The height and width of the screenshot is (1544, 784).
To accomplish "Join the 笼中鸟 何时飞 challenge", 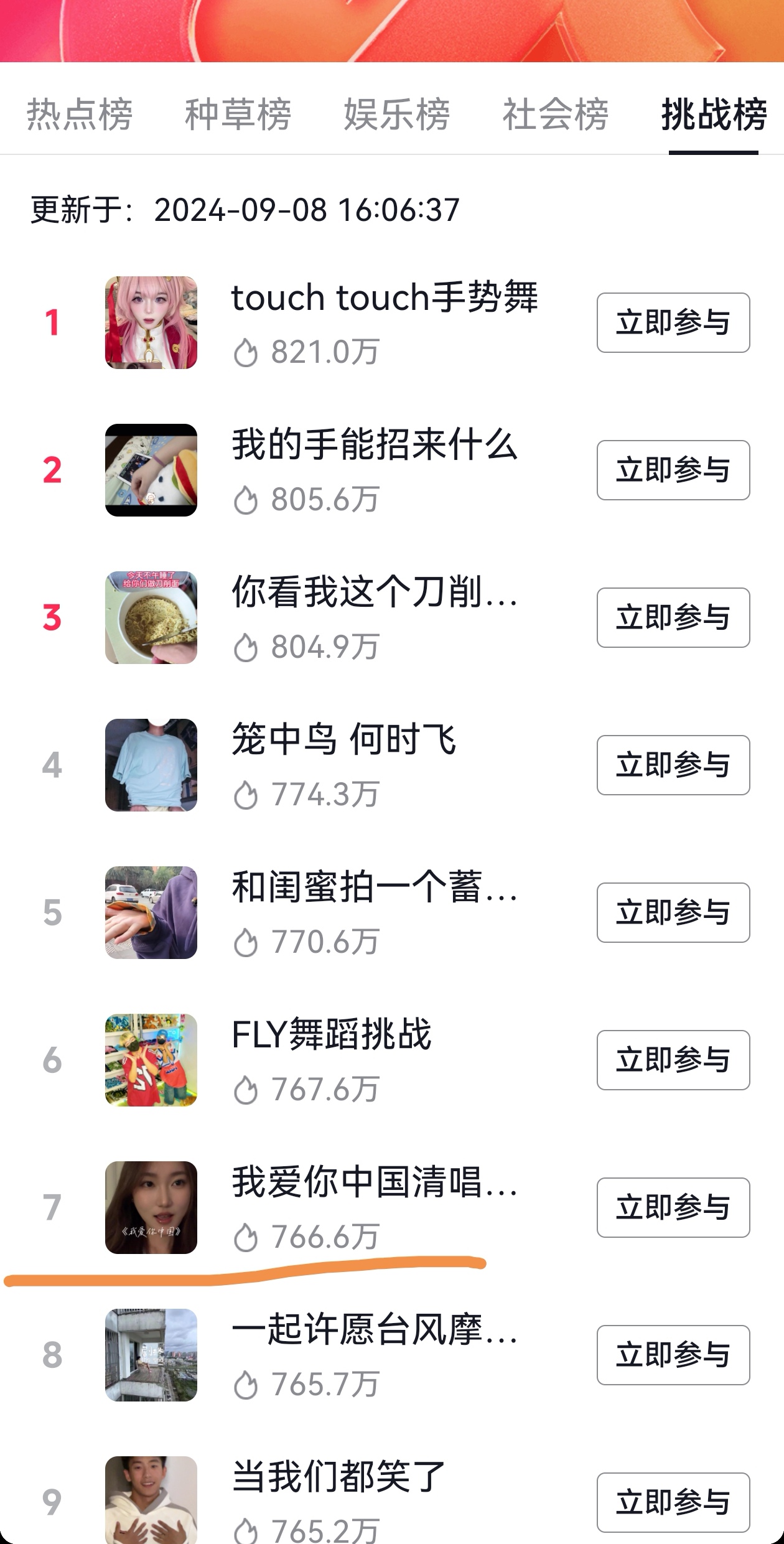I will [x=673, y=765].
